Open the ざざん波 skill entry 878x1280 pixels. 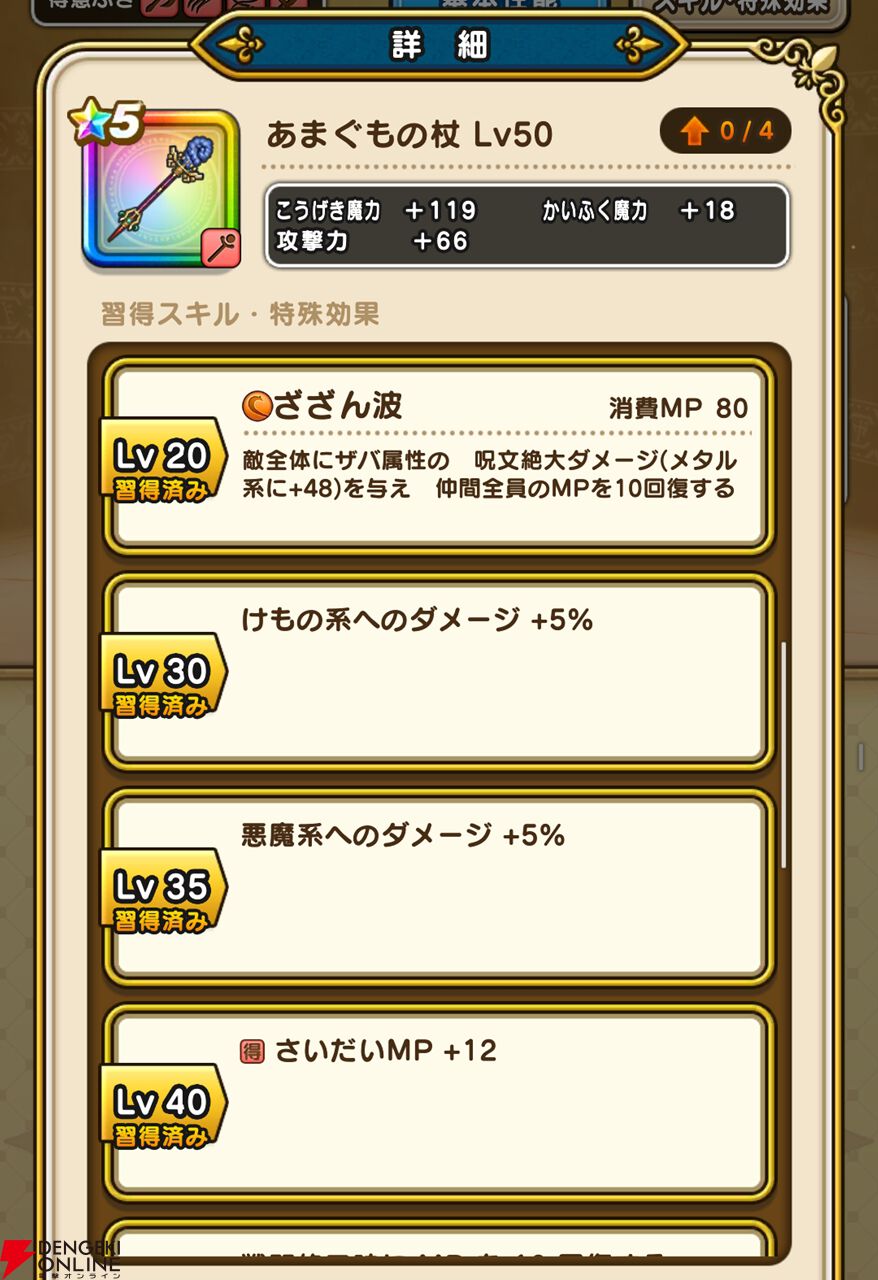(438, 455)
